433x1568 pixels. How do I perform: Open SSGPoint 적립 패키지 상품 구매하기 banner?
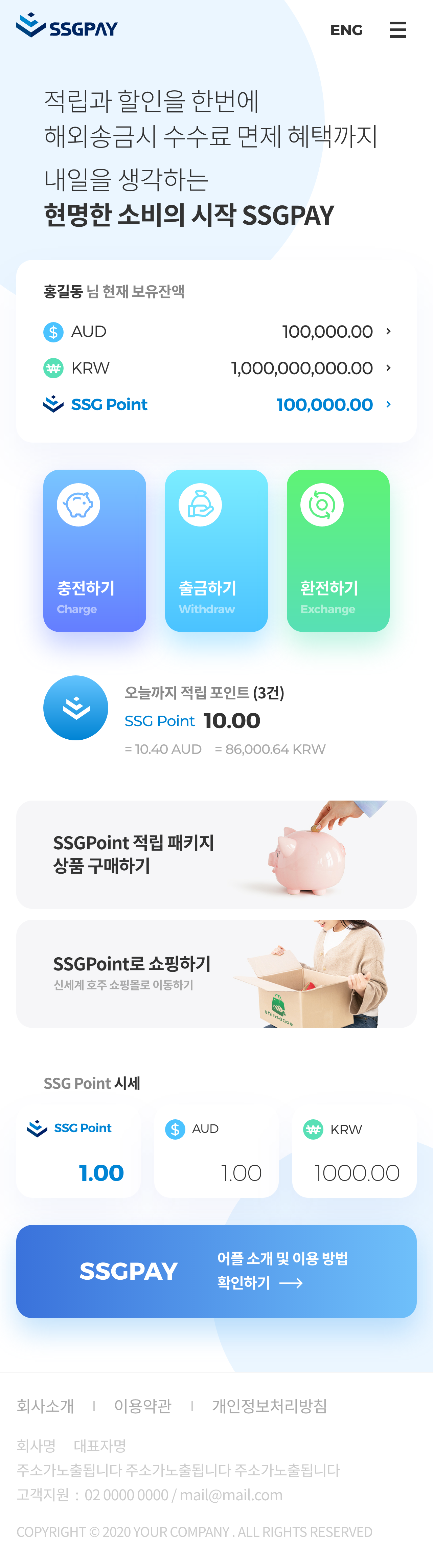tap(216, 855)
